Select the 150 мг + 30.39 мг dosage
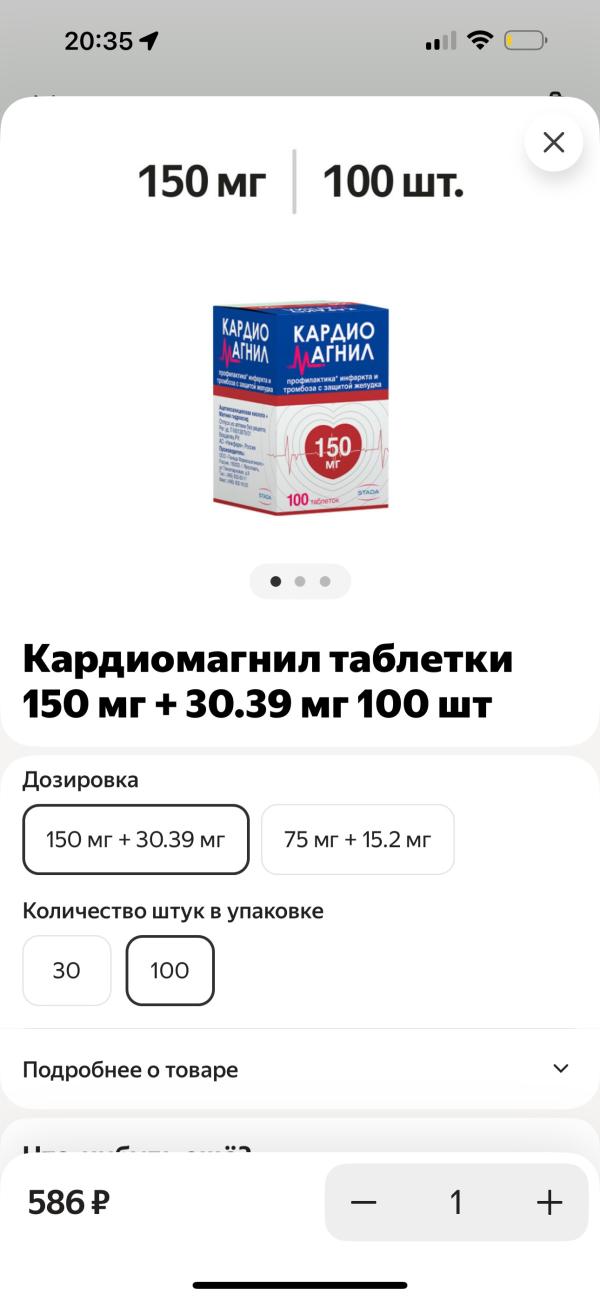 coord(136,839)
